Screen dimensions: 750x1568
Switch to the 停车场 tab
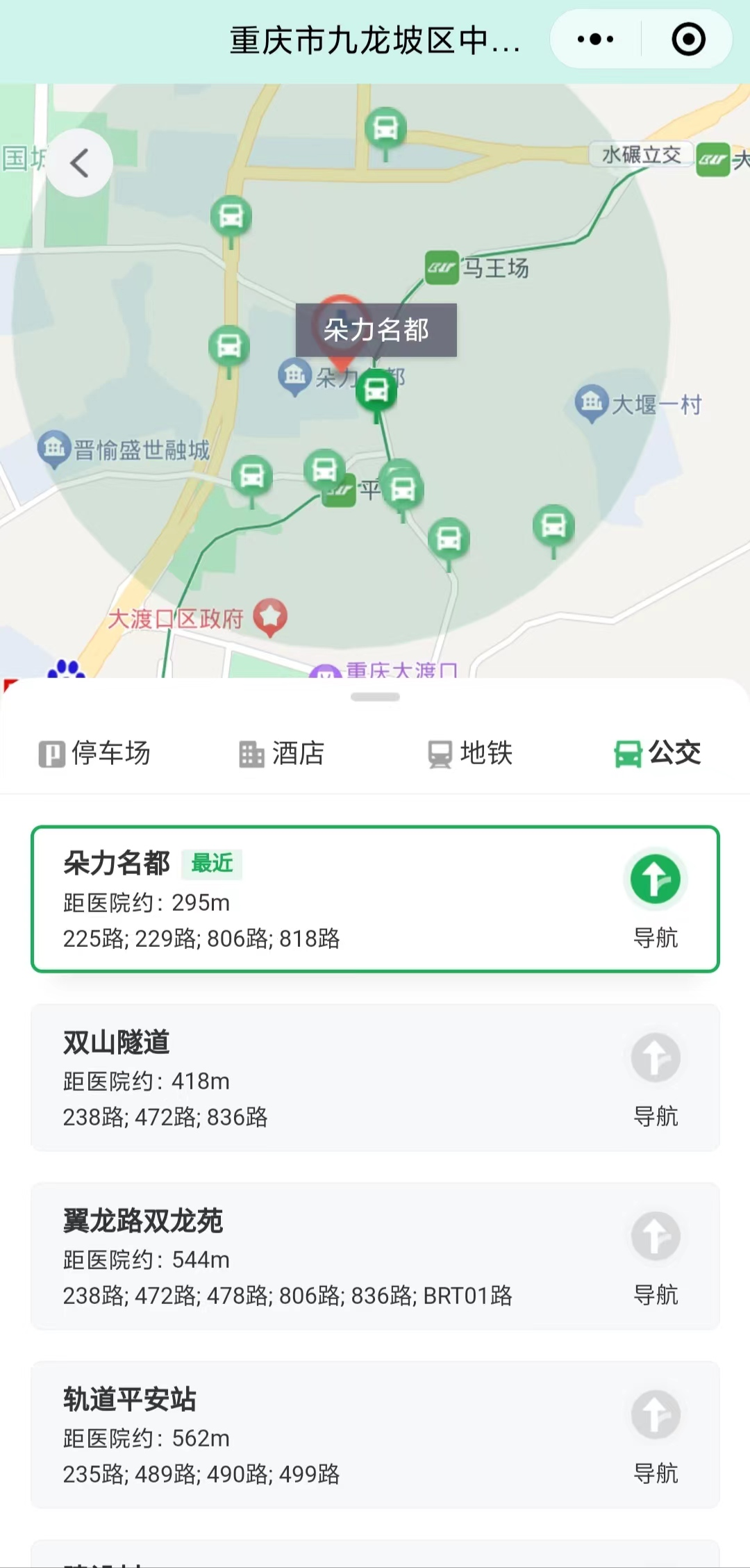(x=94, y=753)
